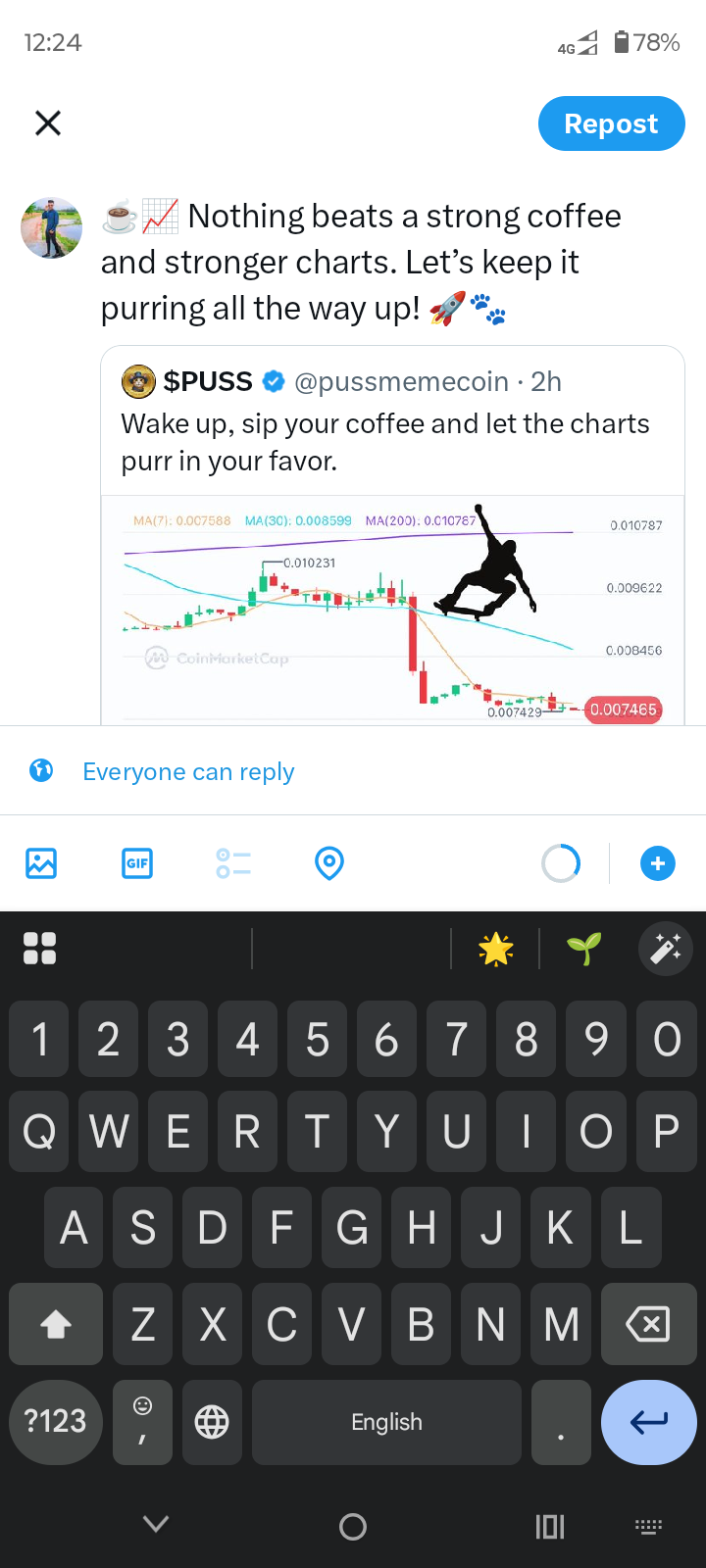Tap the enter key on keyboard

[x=648, y=1421]
